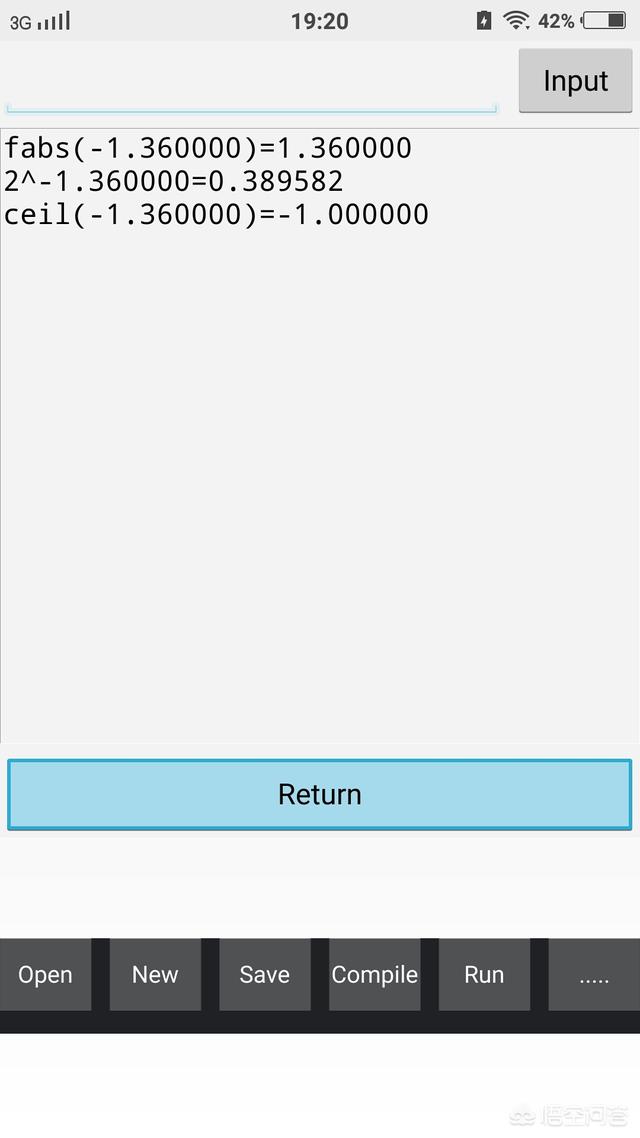The height and width of the screenshot is (1138, 640).
Task: Open the more options dots menu
Action: point(594,974)
